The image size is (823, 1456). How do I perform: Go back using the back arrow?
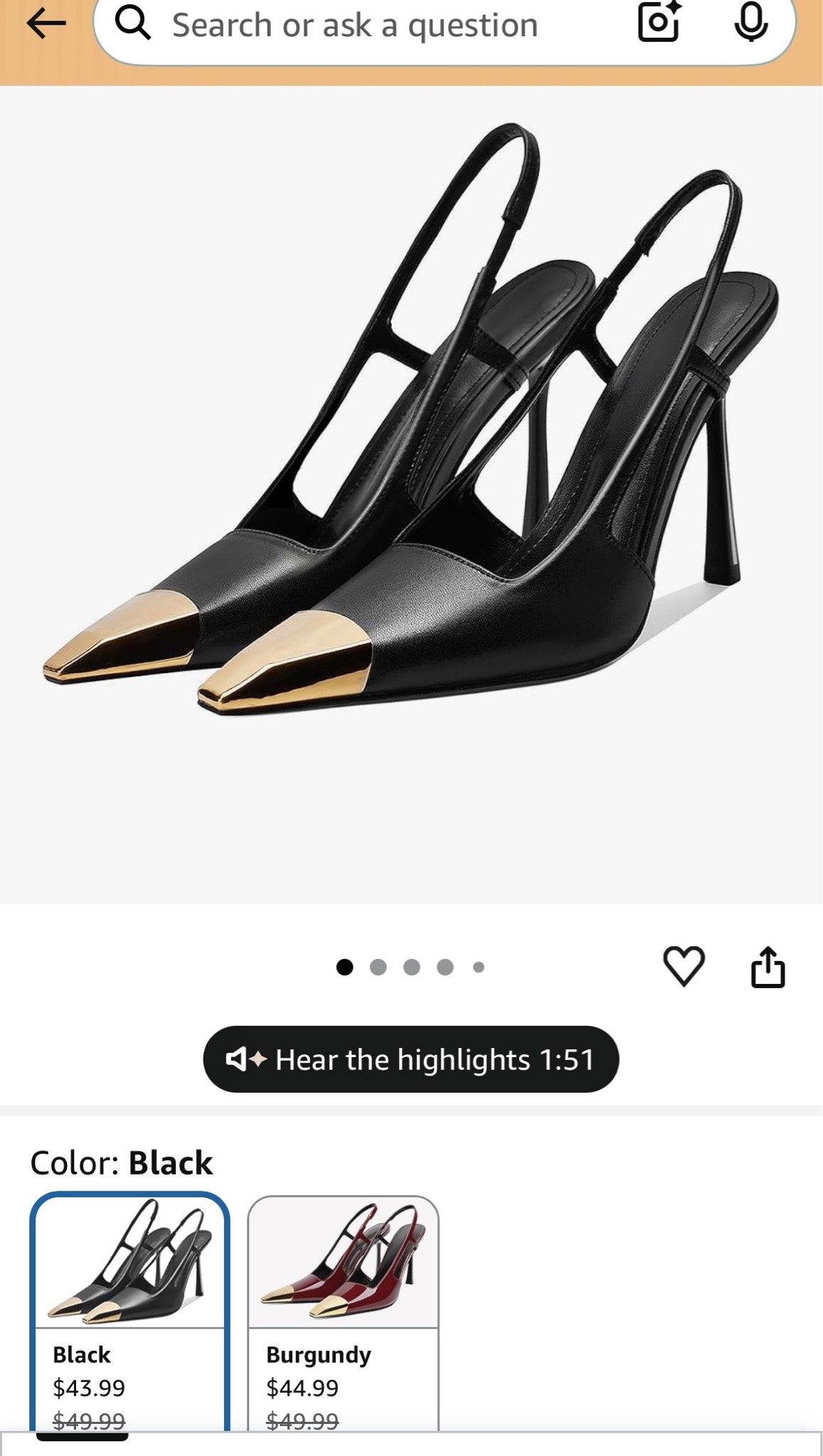[46, 23]
